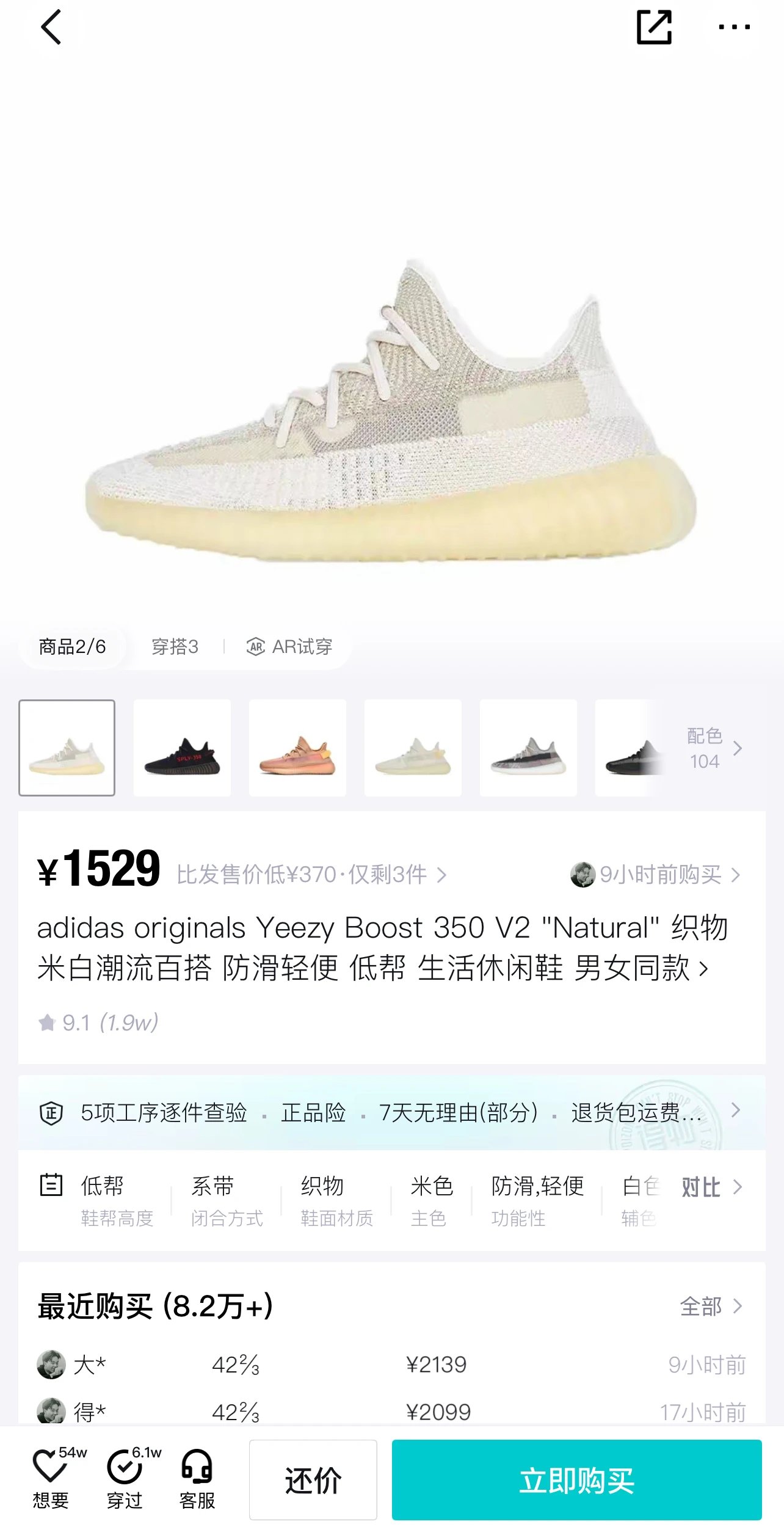Open the 比发售价低¥370 price details
Image resolution: width=784 pixels, height=1535 pixels.
(x=312, y=875)
